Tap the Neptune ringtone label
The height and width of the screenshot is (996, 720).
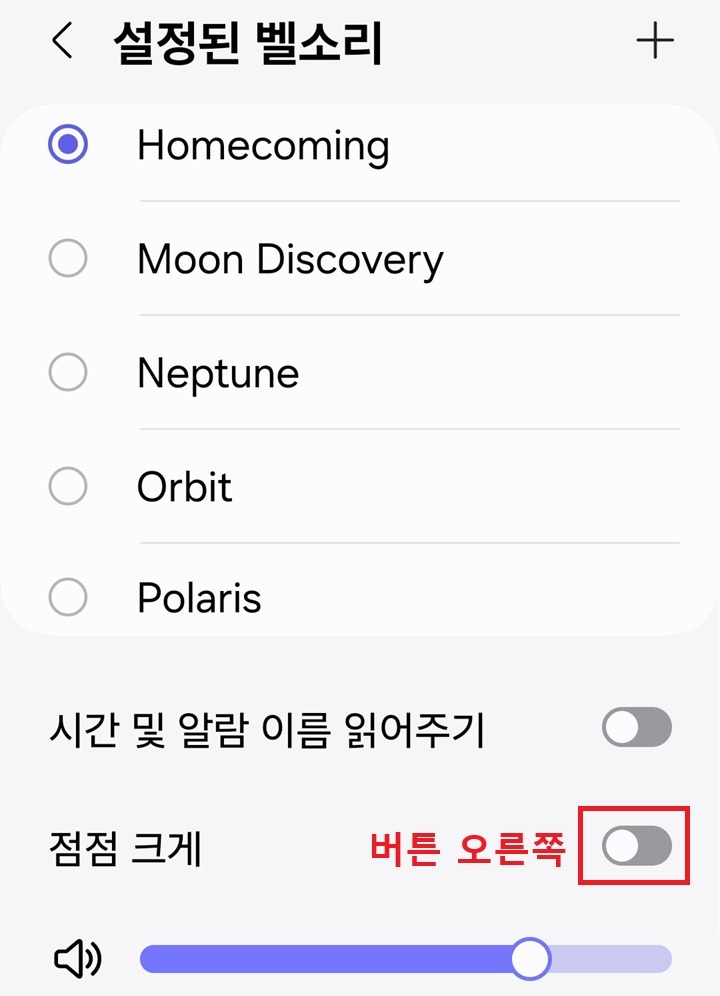(217, 373)
